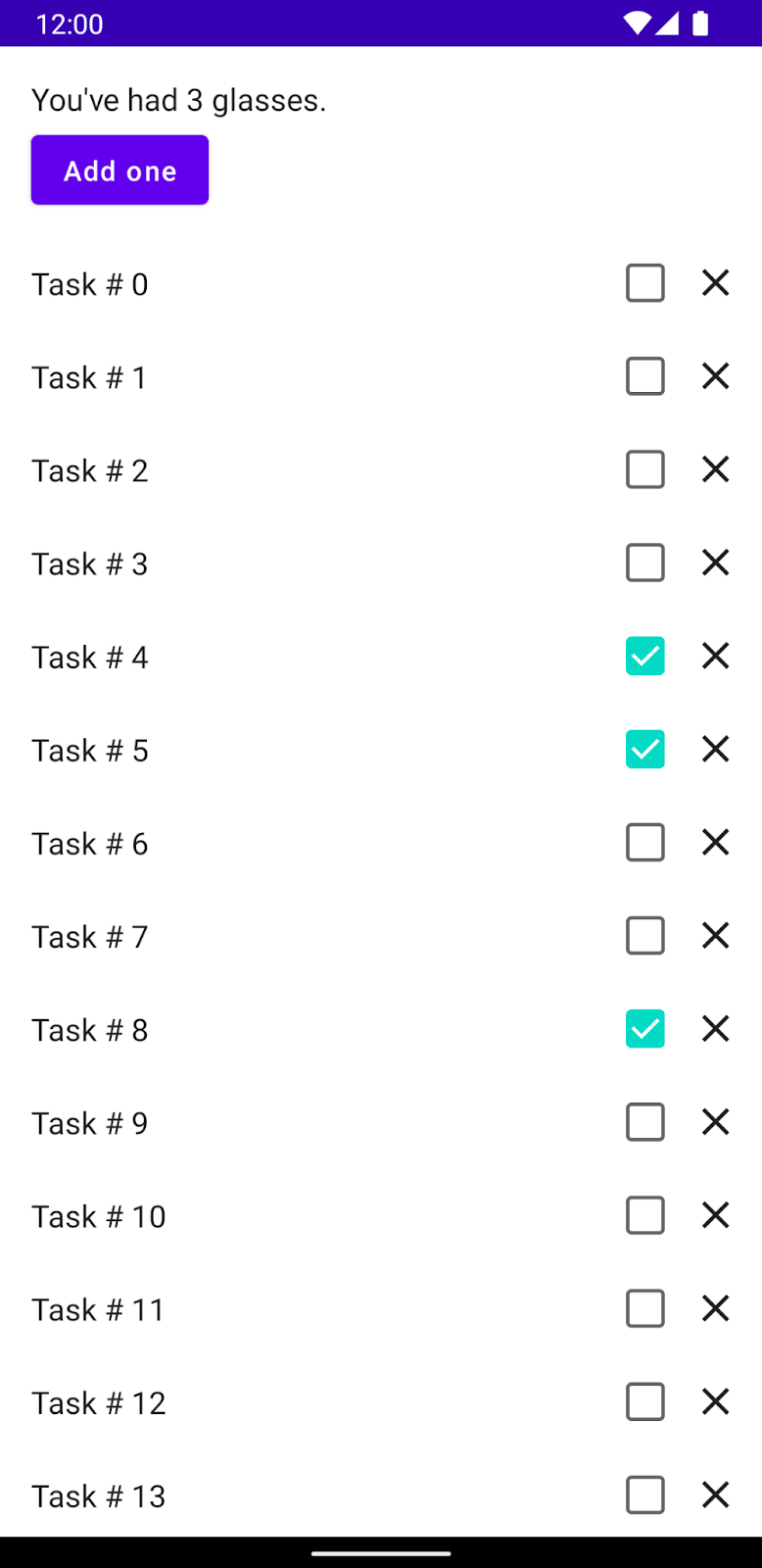Delete Task # 9
The height and width of the screenshot is (1568, 762).
pos(716,1122)
